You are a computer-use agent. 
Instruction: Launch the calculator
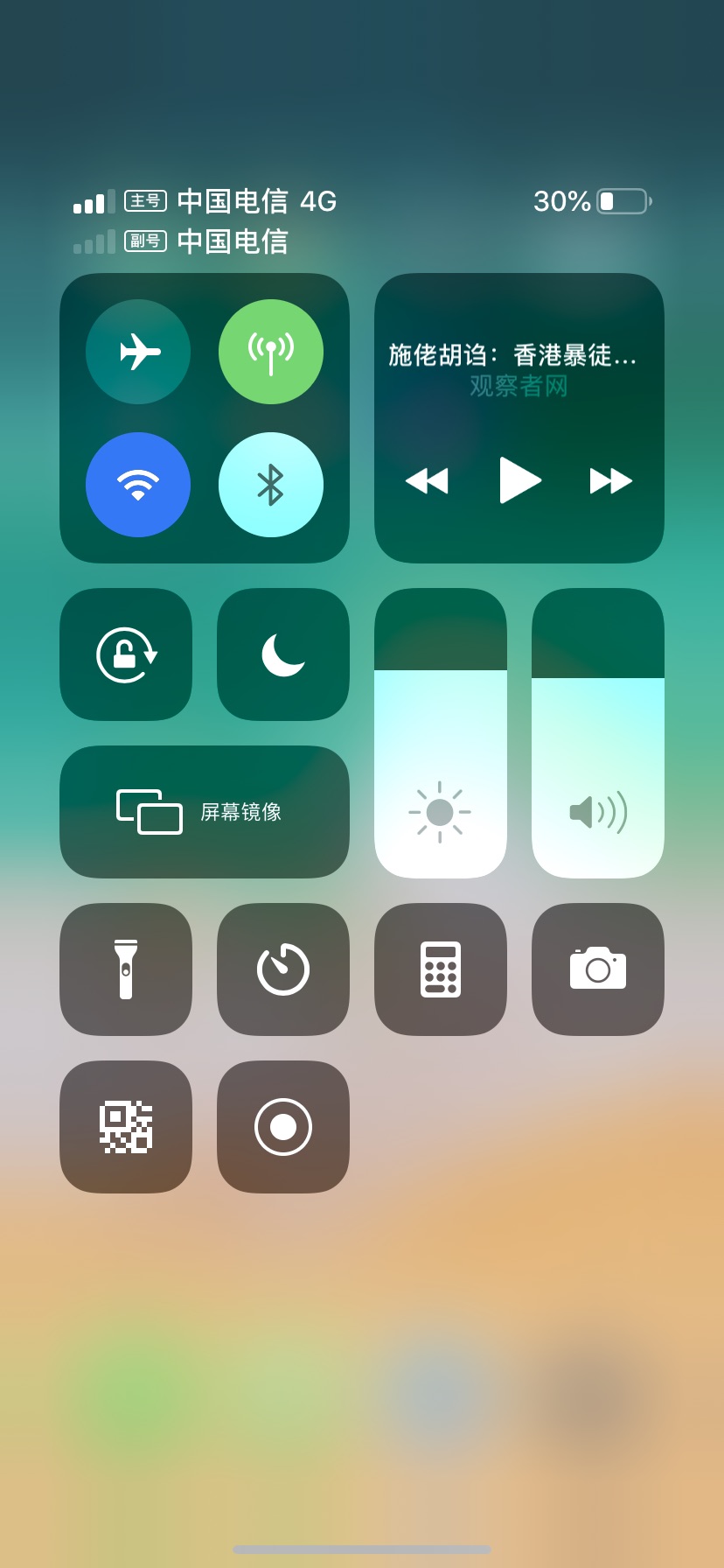coord(441,969)
